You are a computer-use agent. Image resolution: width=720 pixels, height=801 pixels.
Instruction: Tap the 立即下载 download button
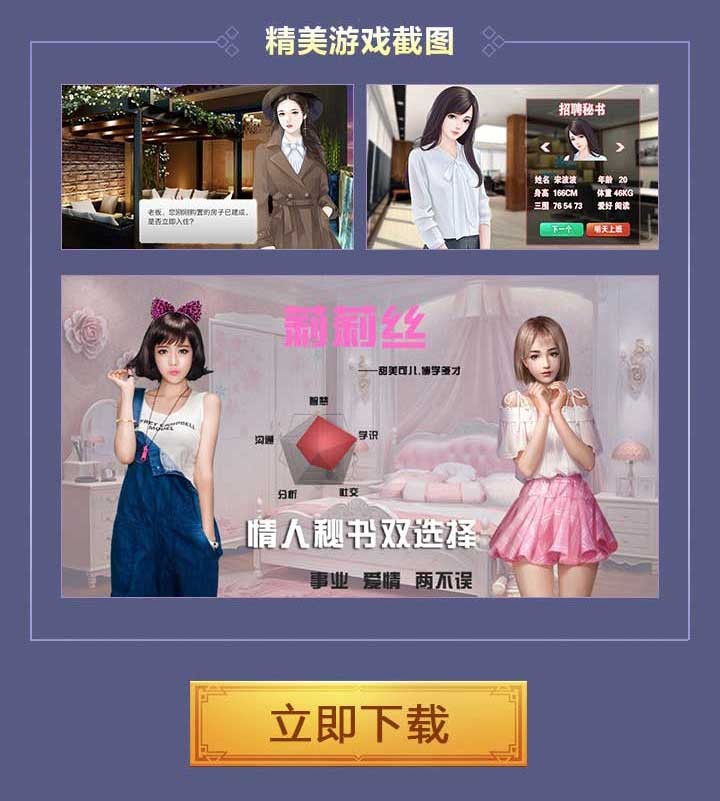coord(358,723)
